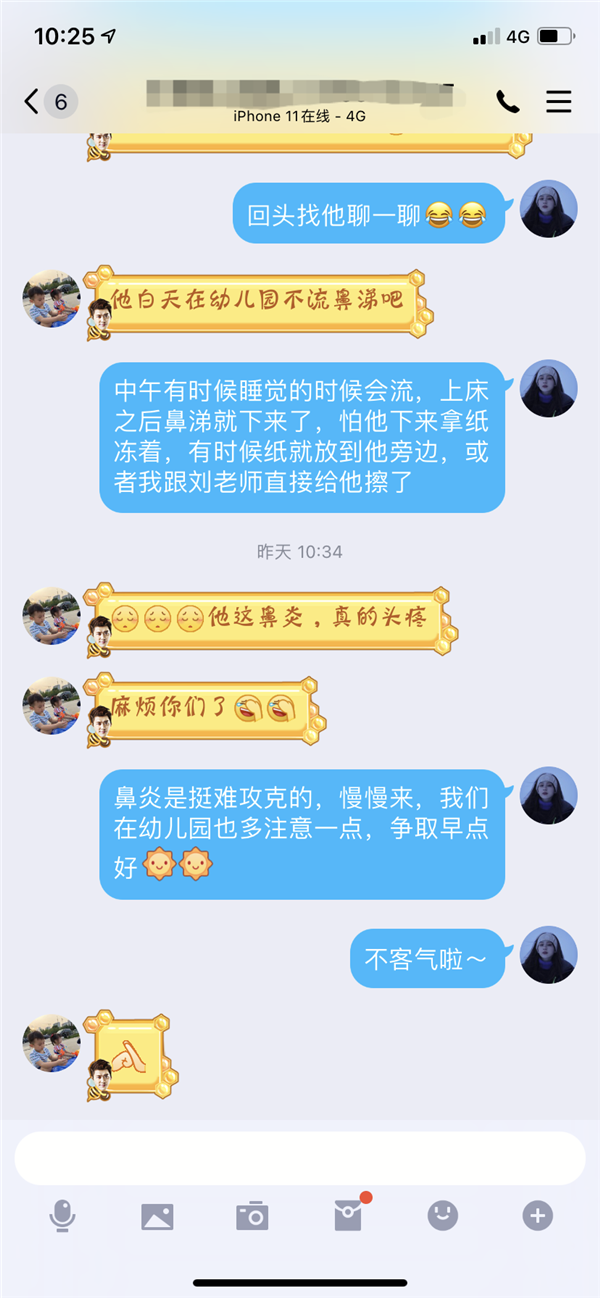The height and width of the screenshot is (1298, 600).
Task: Go back to the message list
Action: point(33,101)
